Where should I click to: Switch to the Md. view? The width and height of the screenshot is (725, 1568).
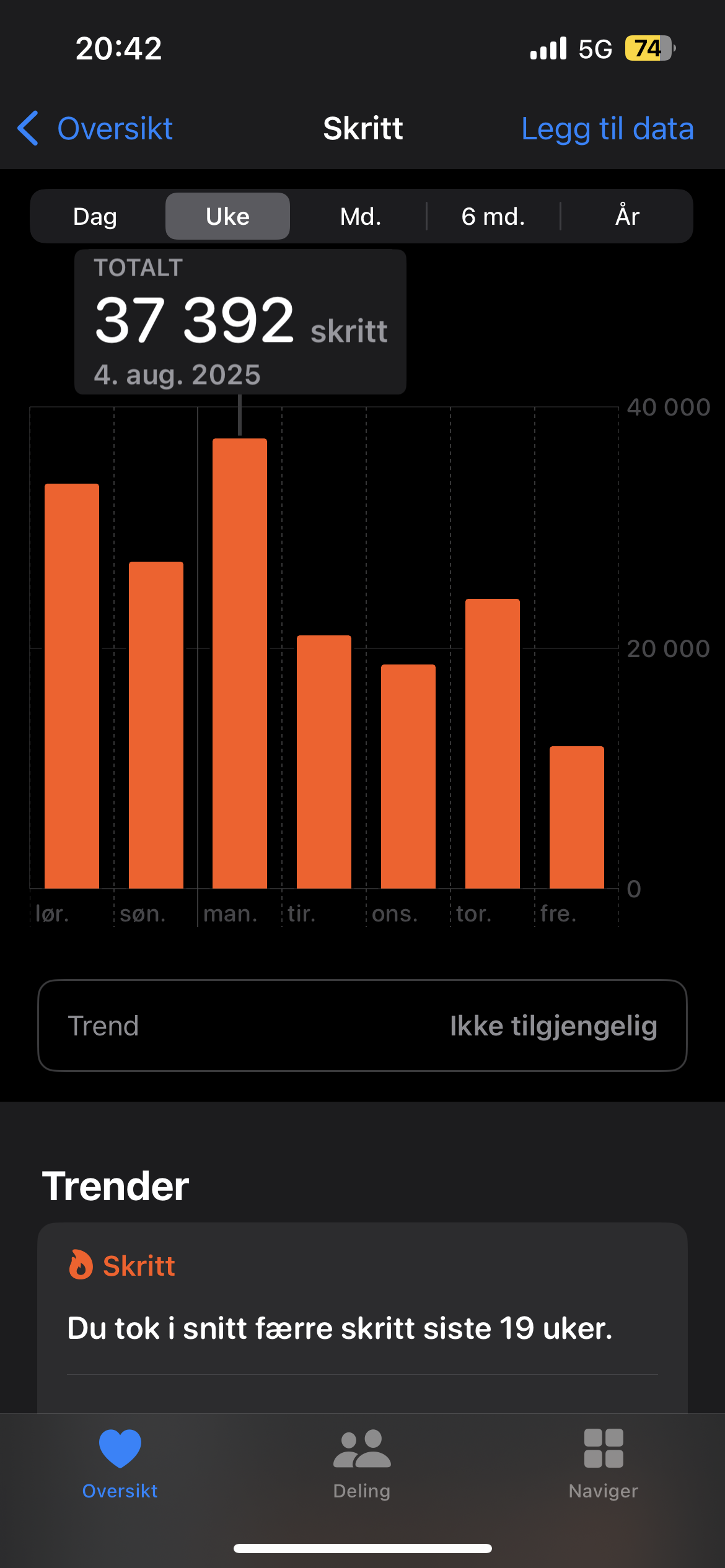pyautogui.click(x=361, y=216)
